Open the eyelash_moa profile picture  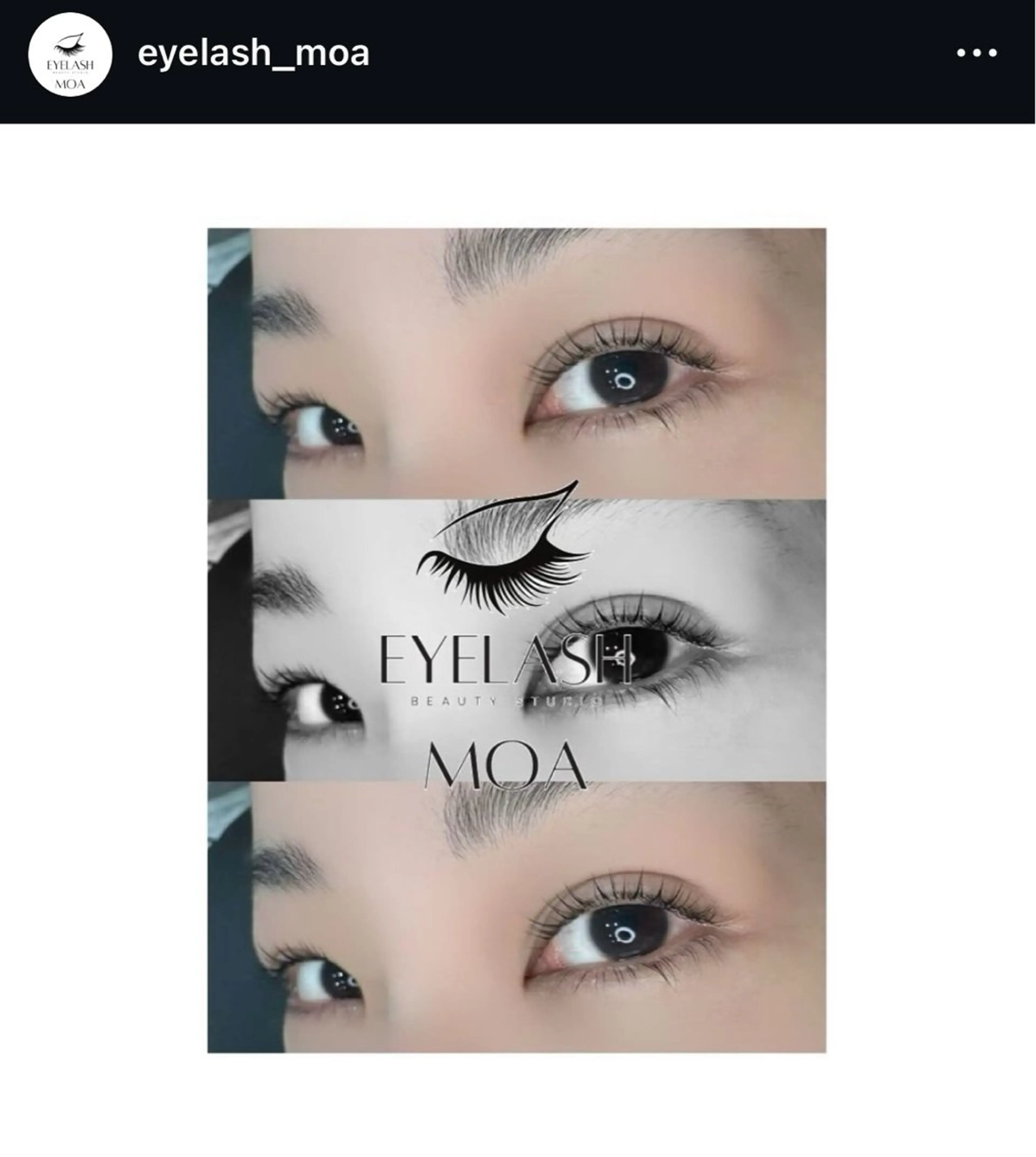coord(70,55)
